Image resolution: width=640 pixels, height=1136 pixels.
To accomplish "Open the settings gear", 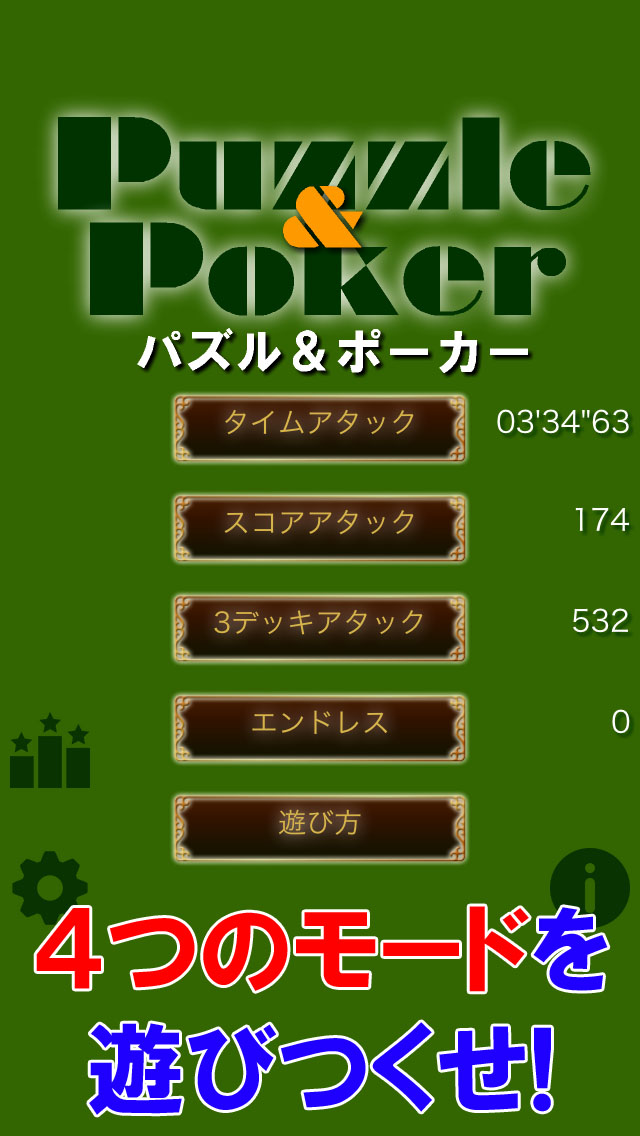I will tap(50, 887).
